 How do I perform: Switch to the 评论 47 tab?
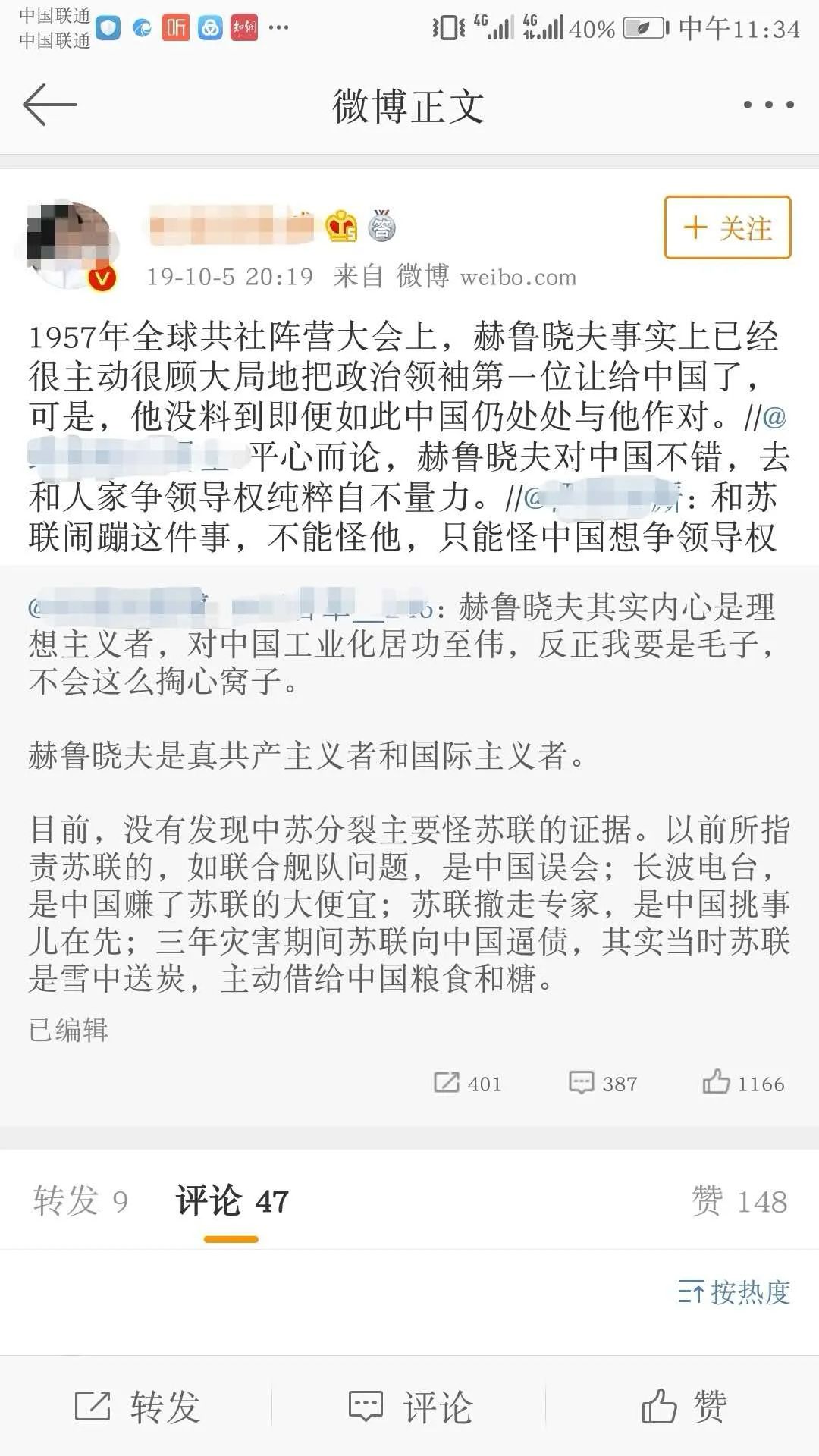coord(231,1201)
